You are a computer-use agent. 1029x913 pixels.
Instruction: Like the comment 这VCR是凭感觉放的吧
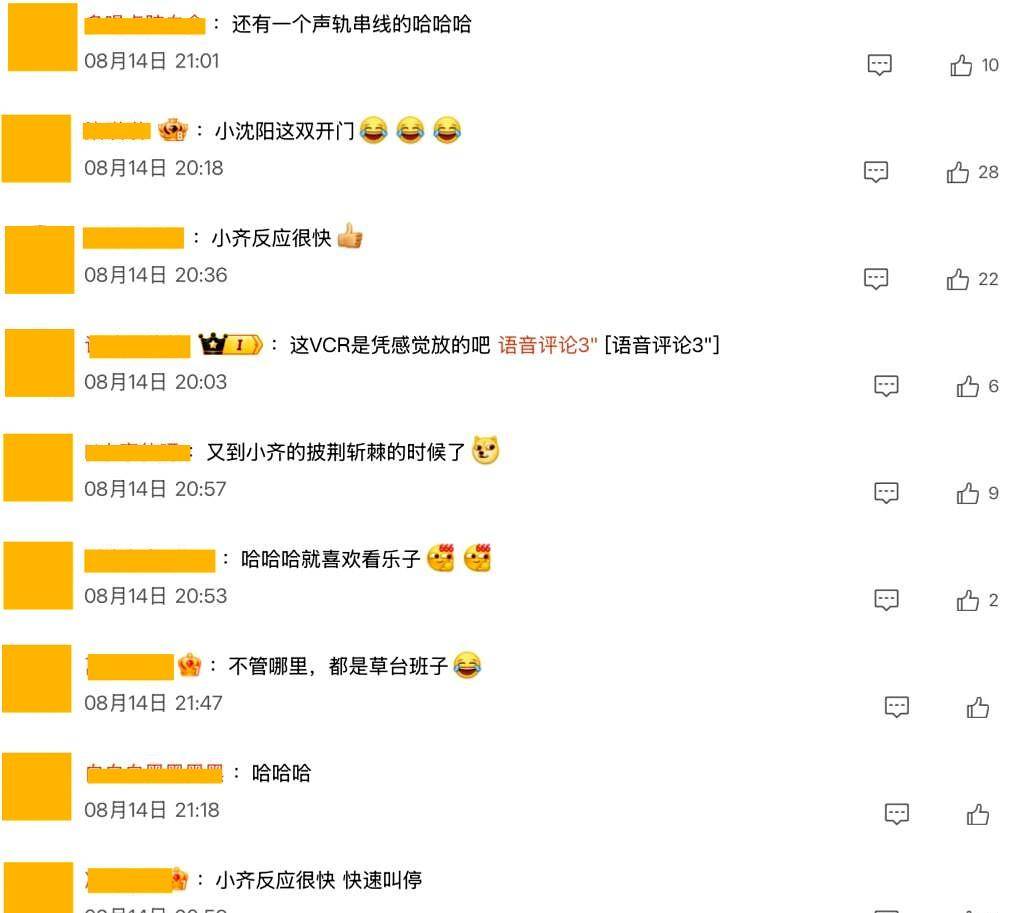(967, 386)
